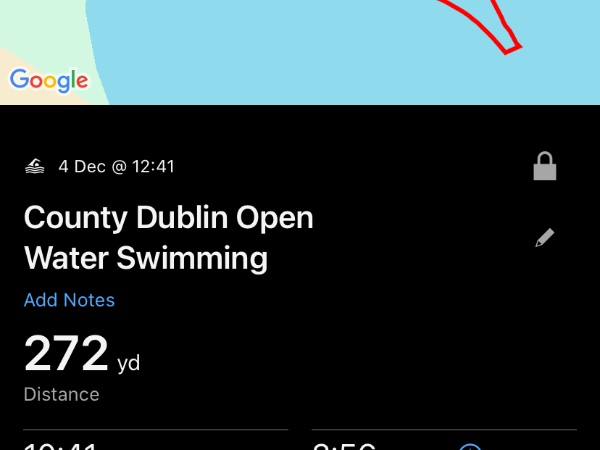Image resolution: width=600 pixels, height=450 pixels.
Task: Edit the activity title with the pencil icon
Action: pyautogui.click(x=544, y=238)
